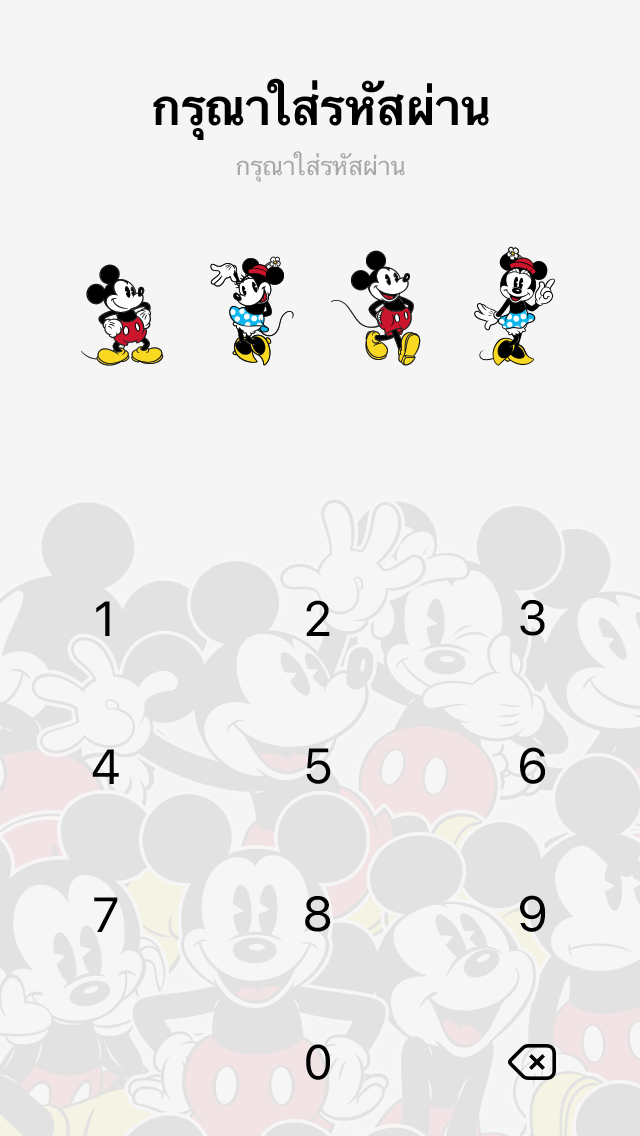Enter digit 0 on the passcode keypad
Image resolution: width=640 pixels, height=1136 pixels.
coord(318,1062)
